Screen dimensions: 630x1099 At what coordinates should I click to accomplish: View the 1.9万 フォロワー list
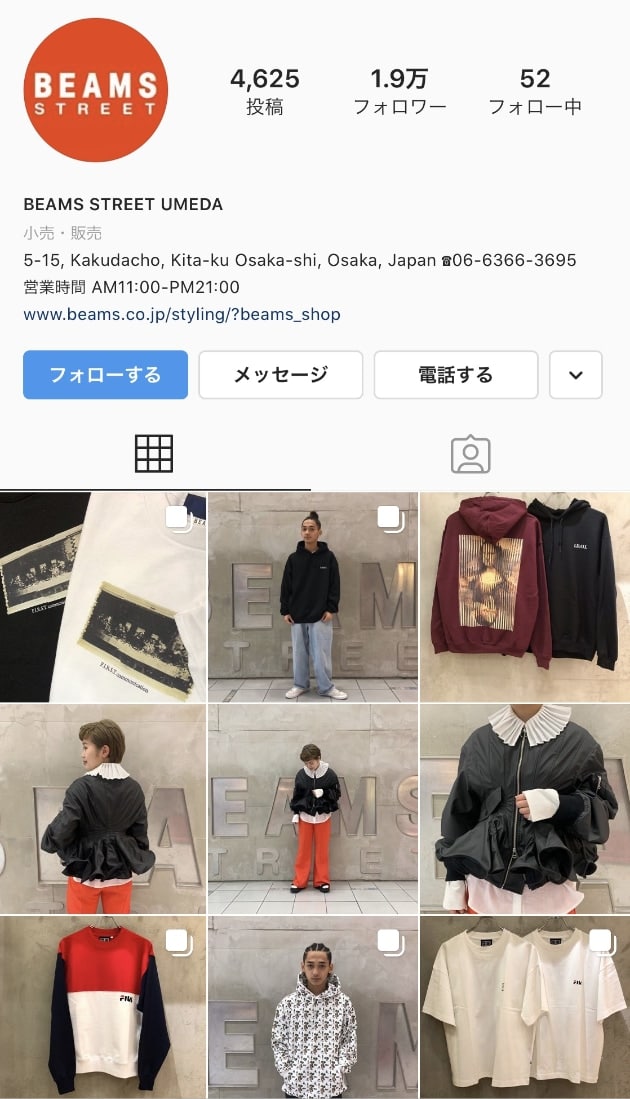pyautogui.click(x=399, y=91)
